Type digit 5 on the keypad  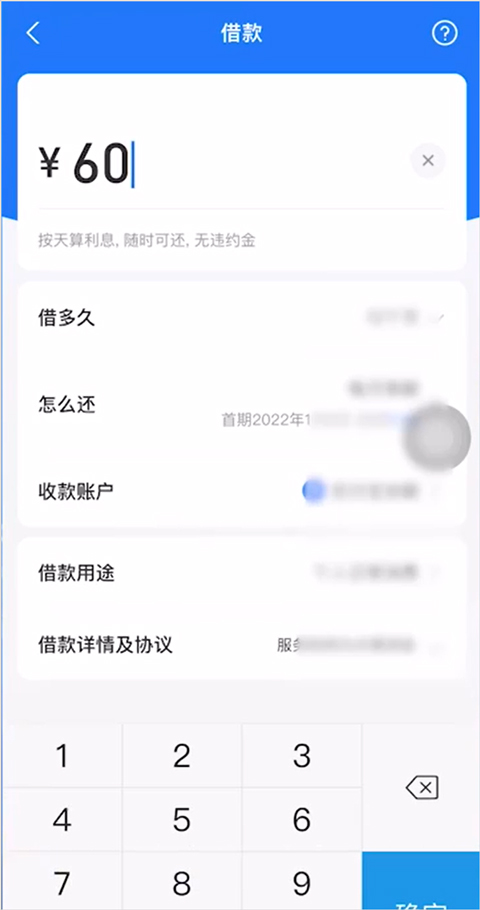(182, 819)
